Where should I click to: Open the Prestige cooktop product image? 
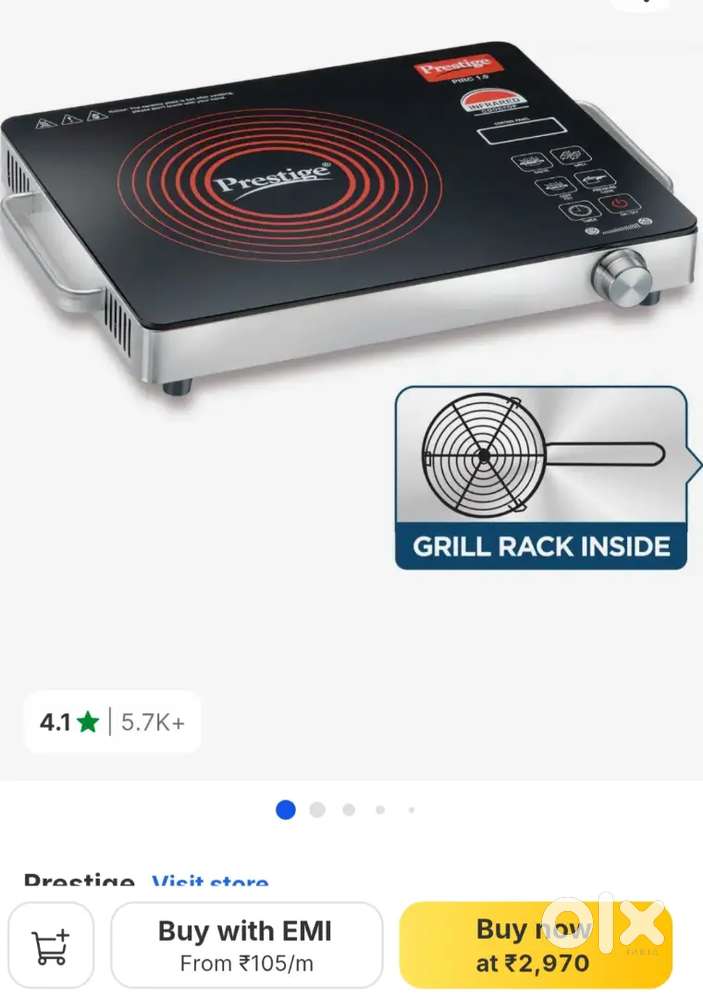click(x=350, y=230)
